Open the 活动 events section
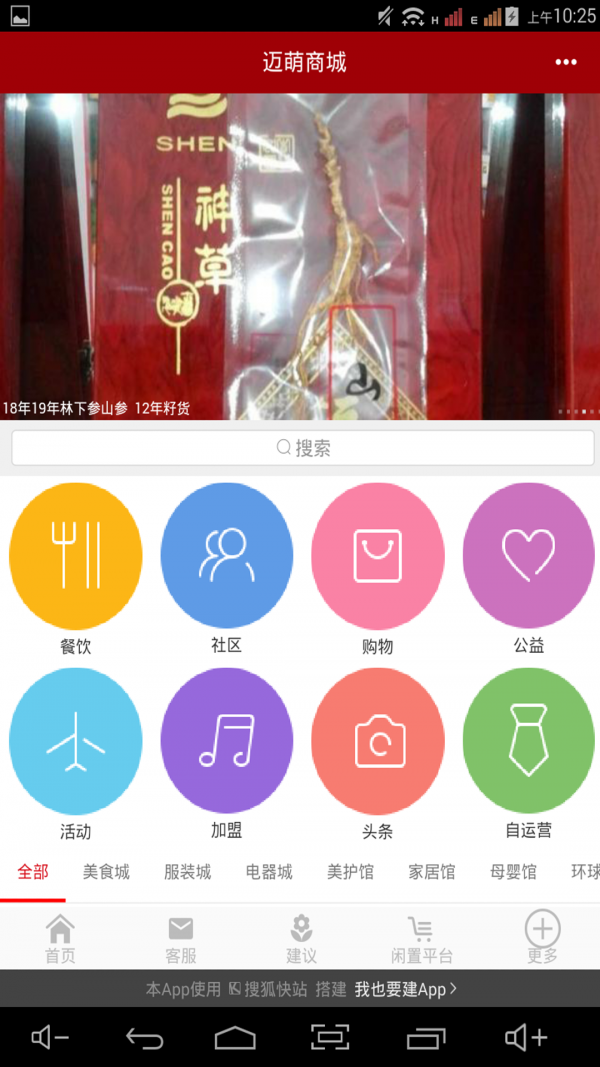This screenshot has width=600, height=1067. coord(76,741)
